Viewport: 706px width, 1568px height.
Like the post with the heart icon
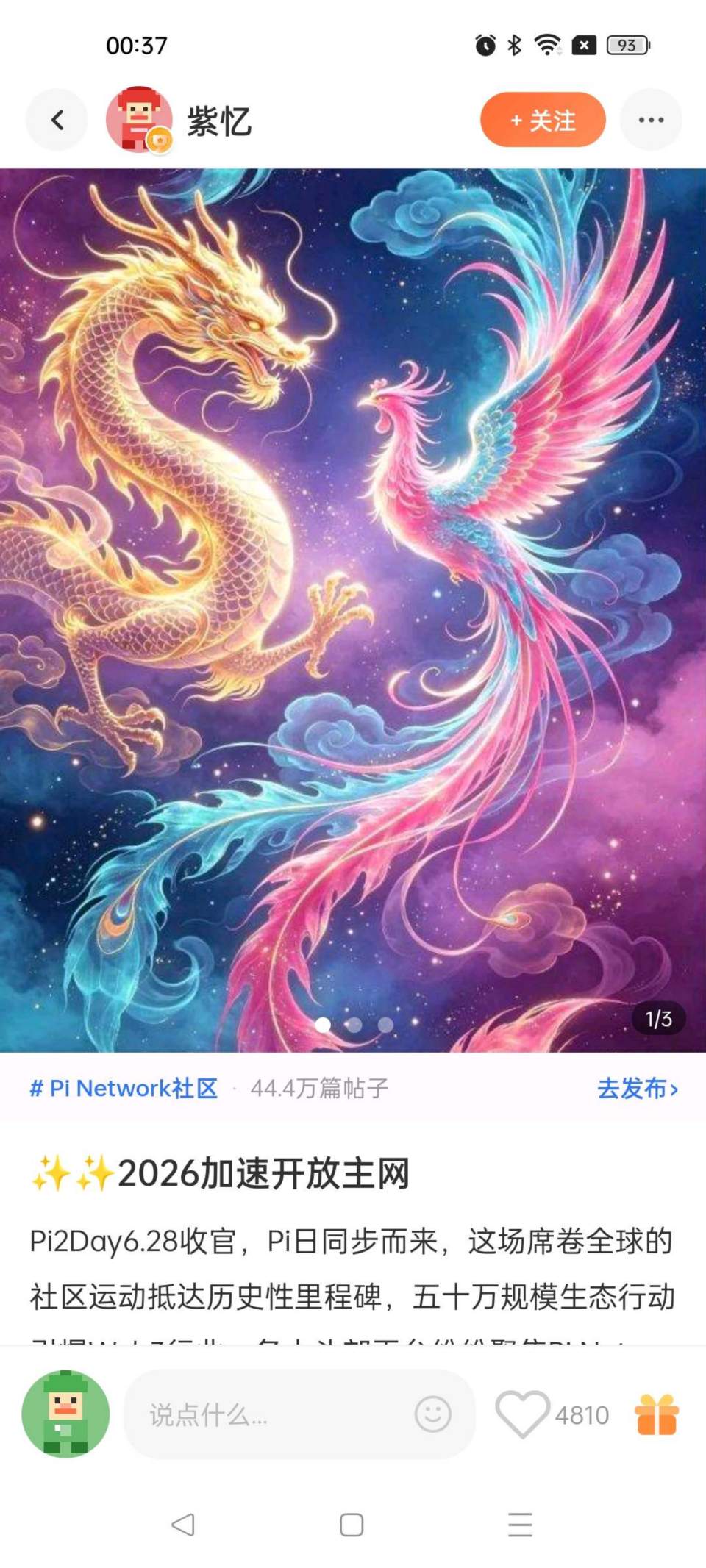[522, 1414]
